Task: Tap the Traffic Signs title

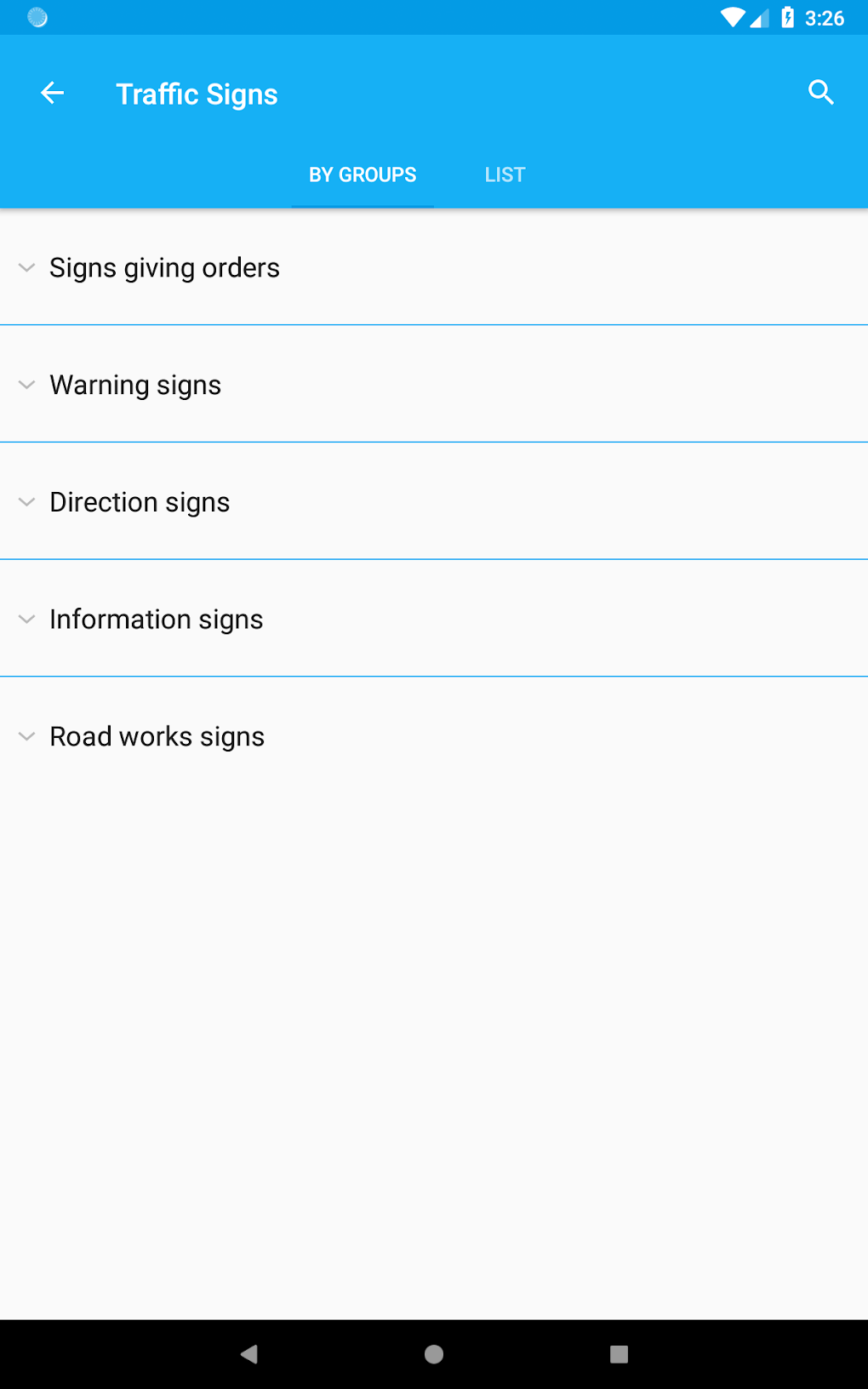Action: point(197,94)
